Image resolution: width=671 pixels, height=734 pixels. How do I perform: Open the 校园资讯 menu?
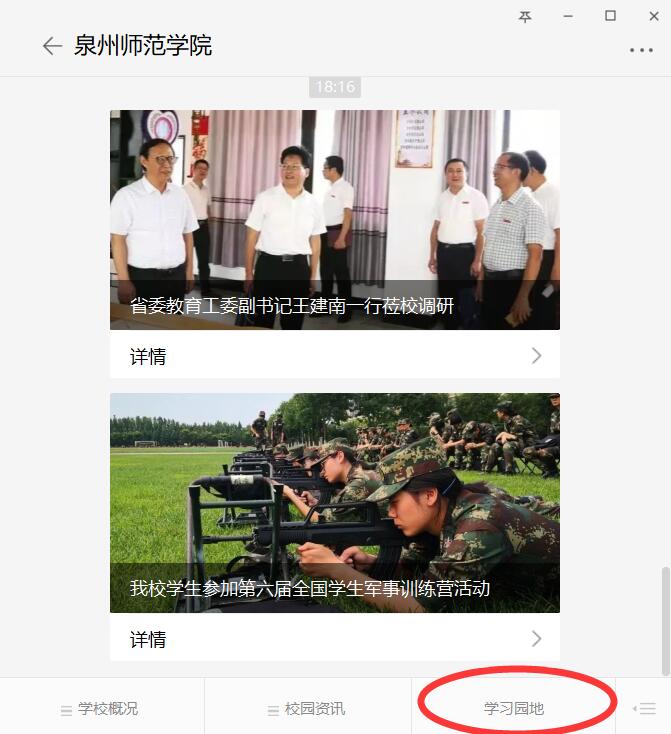[308, 709]
